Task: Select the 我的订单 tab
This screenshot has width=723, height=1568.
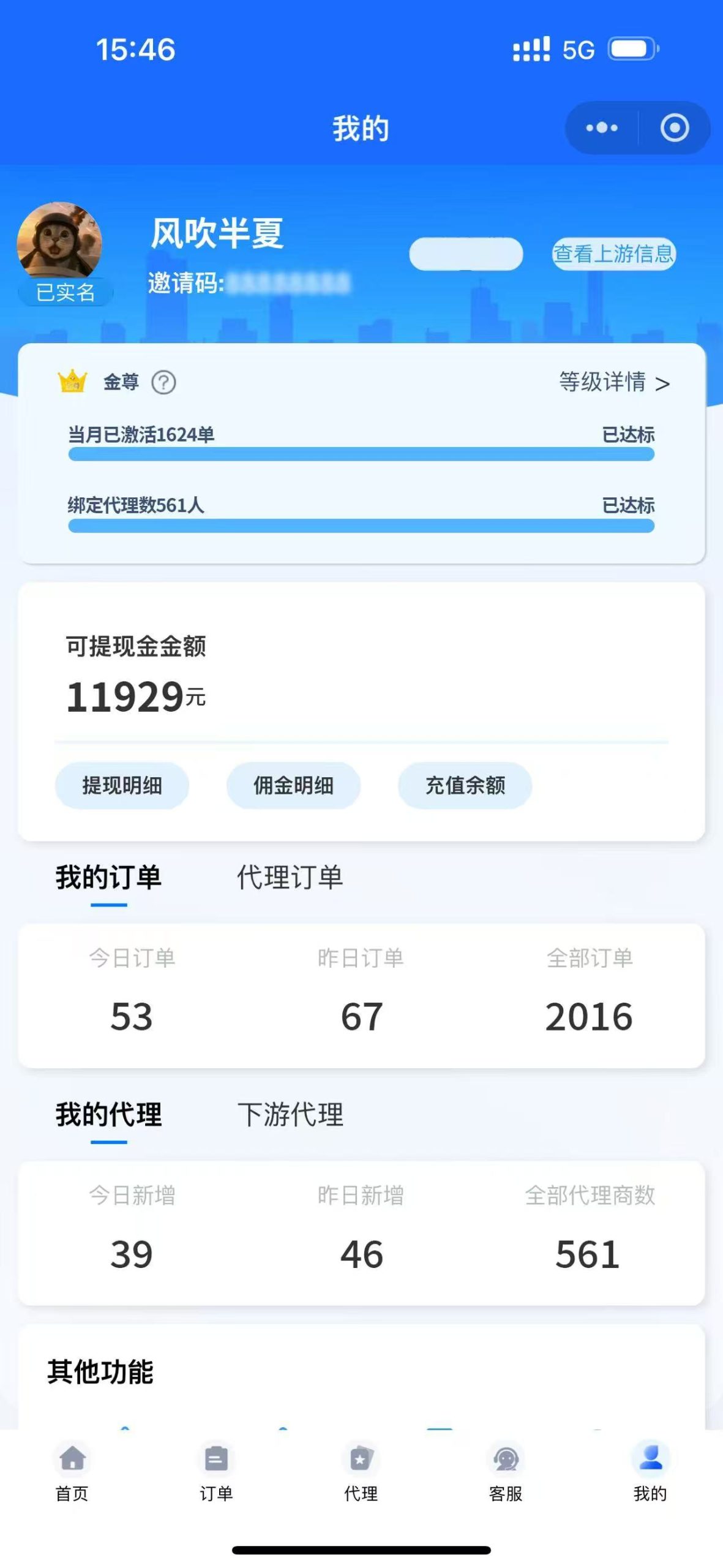Action: (x=108, y=877)
